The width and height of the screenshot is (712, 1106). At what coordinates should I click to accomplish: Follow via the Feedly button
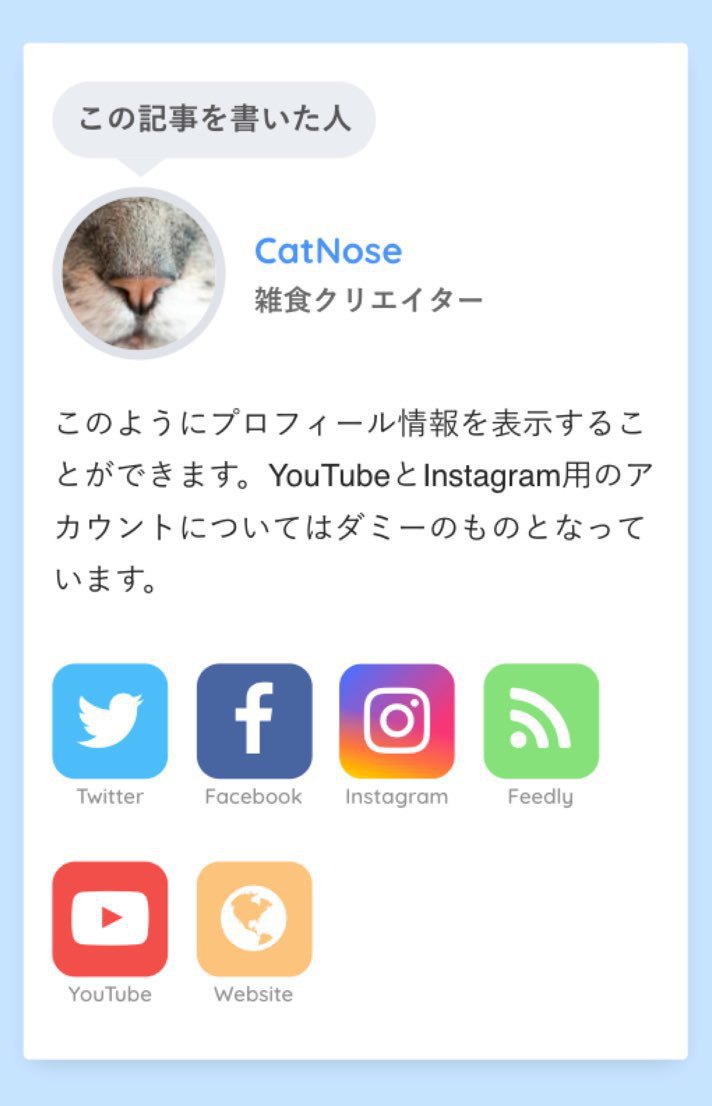pyautogui.click(x=541, y=721)
